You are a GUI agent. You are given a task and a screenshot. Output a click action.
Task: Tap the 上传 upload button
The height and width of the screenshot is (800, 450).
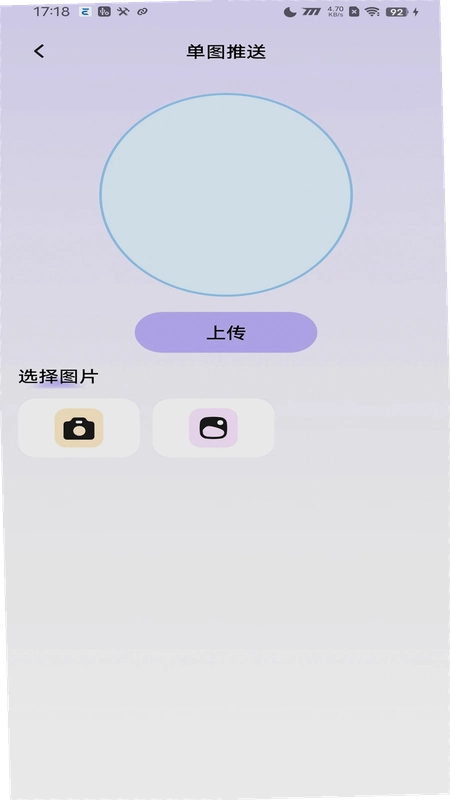226,332
